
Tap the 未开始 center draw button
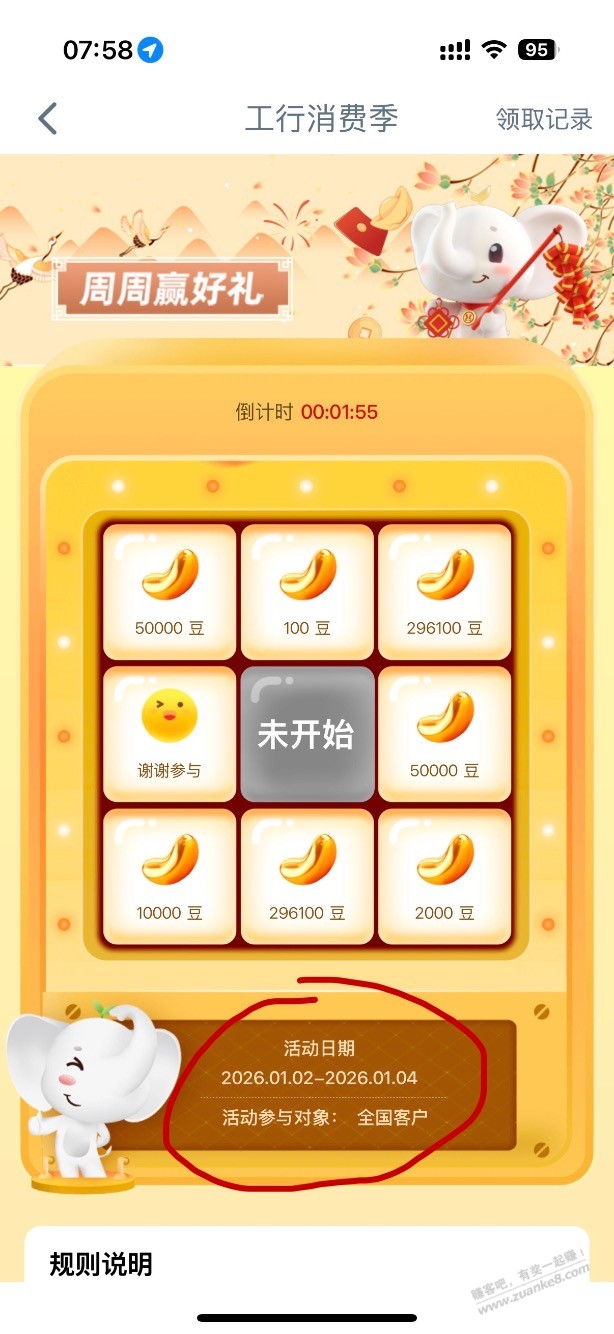click(x=307, y=735)
